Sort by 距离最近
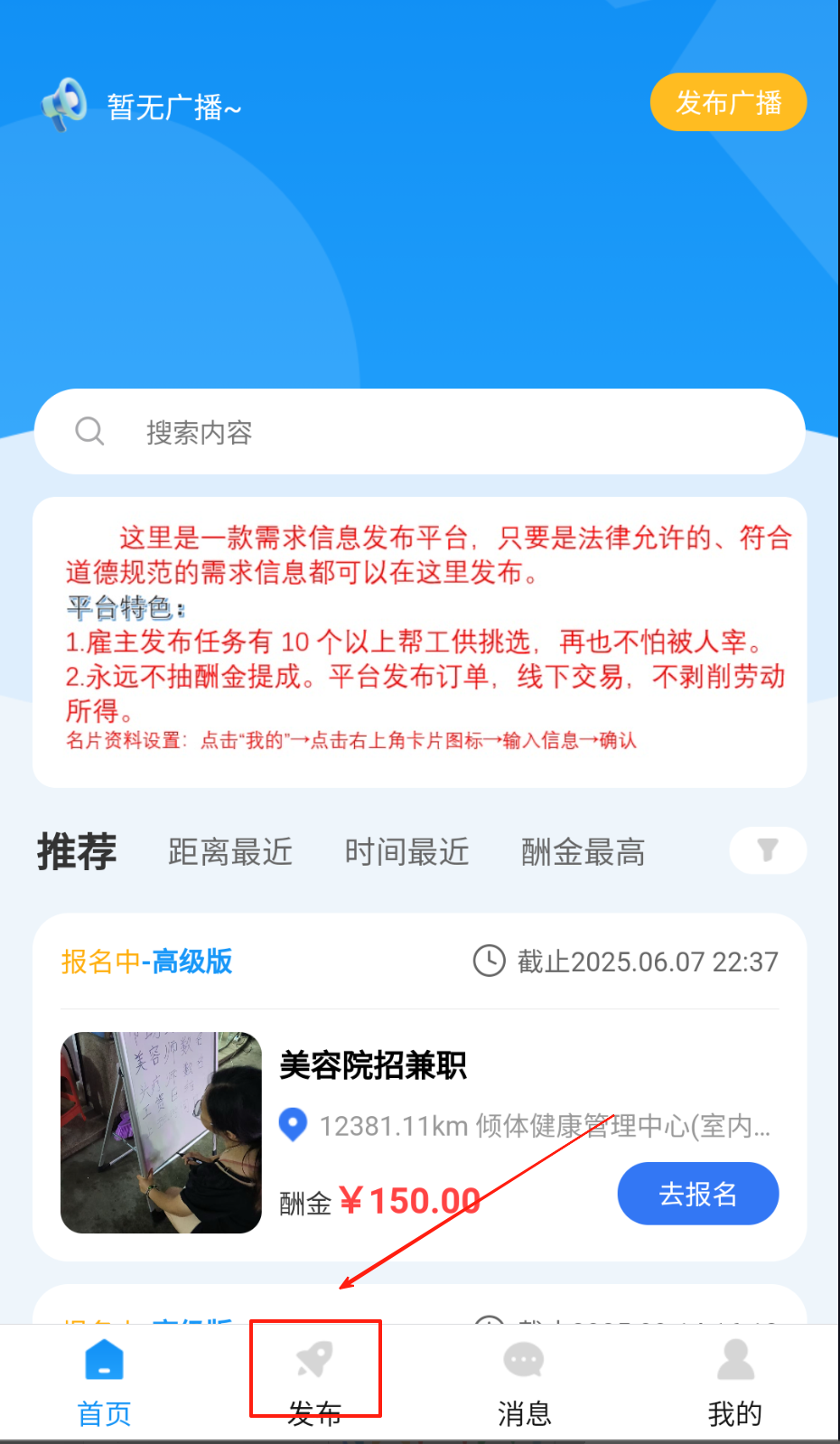 tap(230, 851)
